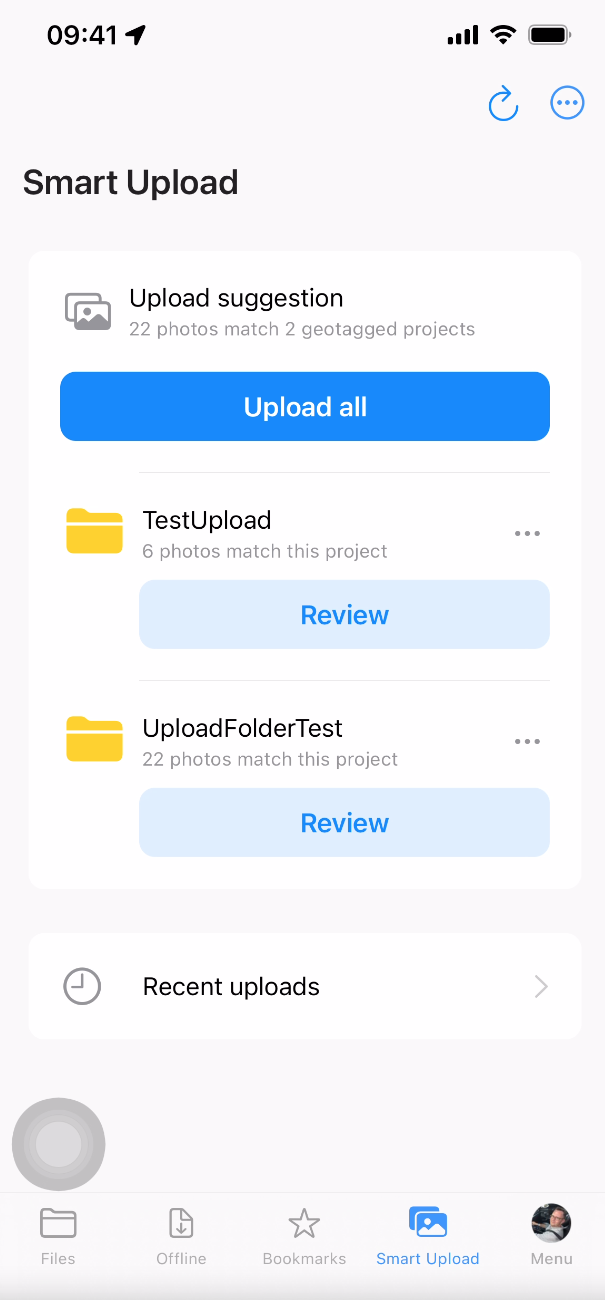The width and height of the screenshot is (605, 1300).
Task: Open the Menu profile tab
Action: [551, 1236]
